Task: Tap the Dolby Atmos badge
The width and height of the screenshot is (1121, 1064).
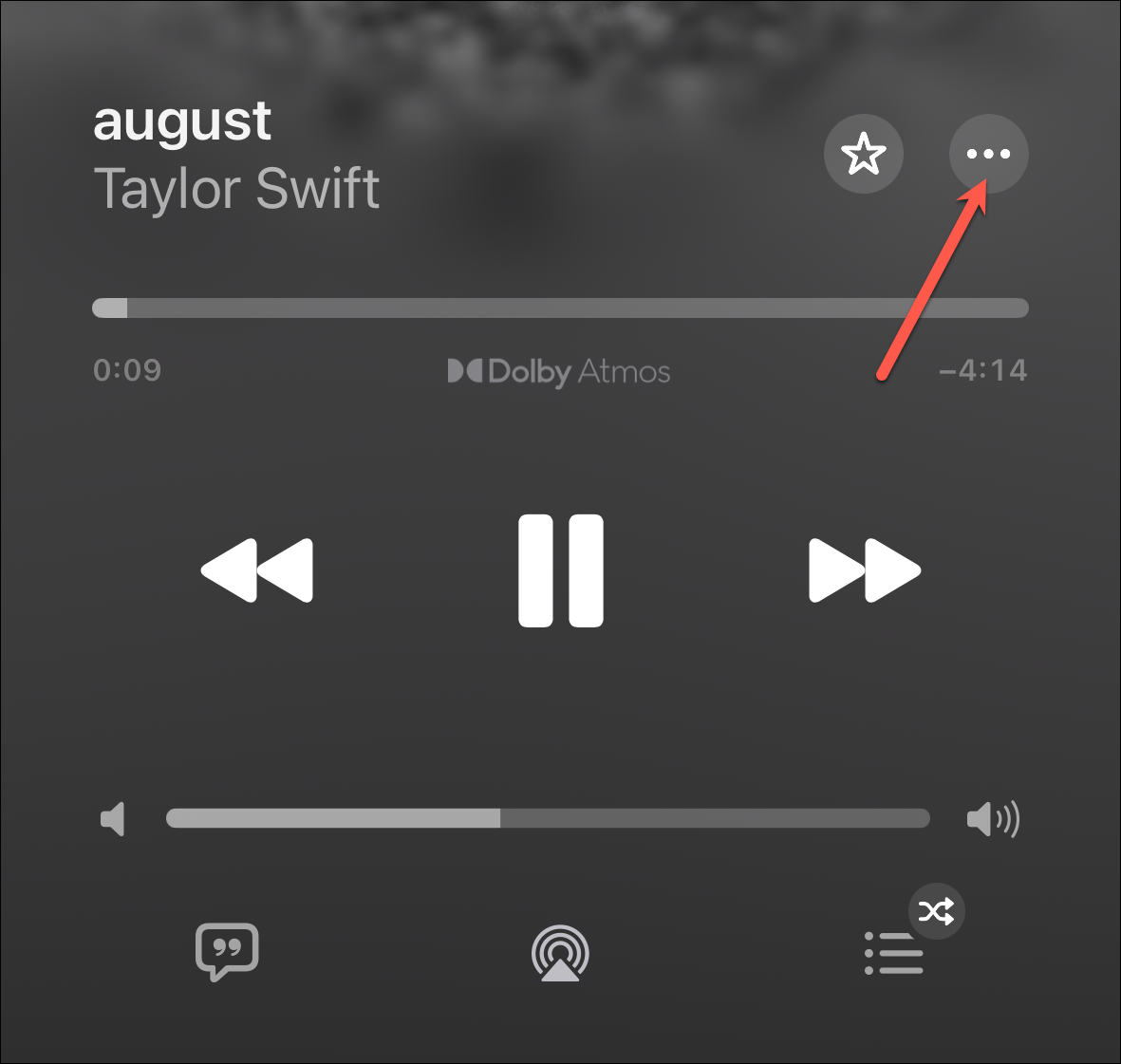Action: (x=559, y=371)
